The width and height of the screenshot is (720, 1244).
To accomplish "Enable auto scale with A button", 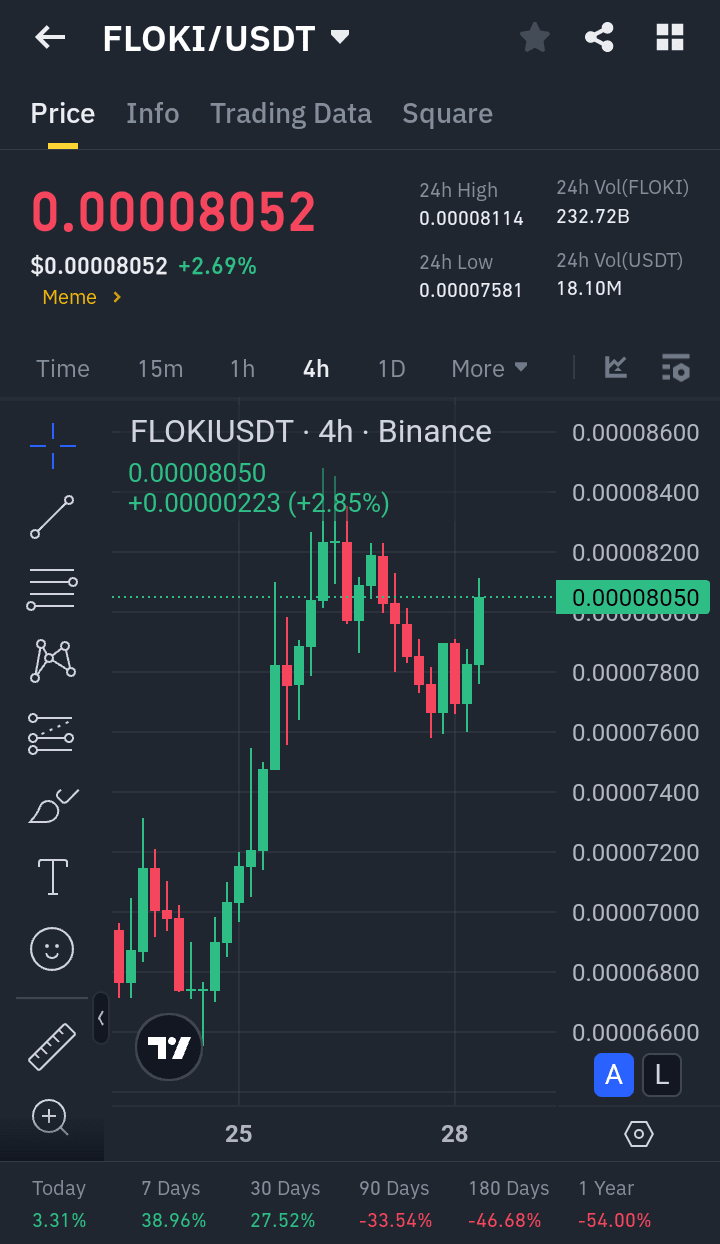I will tap(614, 1076).
